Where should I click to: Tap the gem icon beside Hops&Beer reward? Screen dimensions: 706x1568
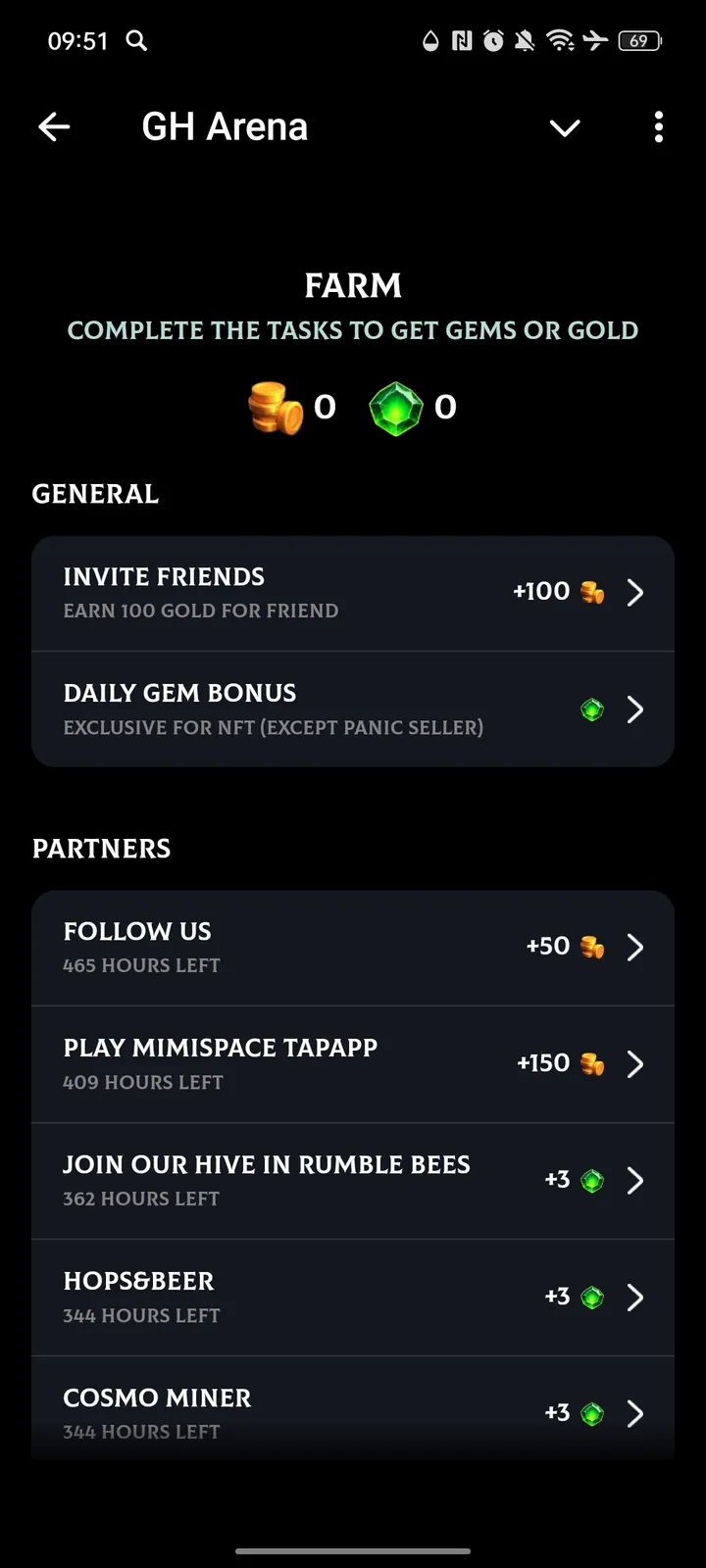[x=591, y=1296]
